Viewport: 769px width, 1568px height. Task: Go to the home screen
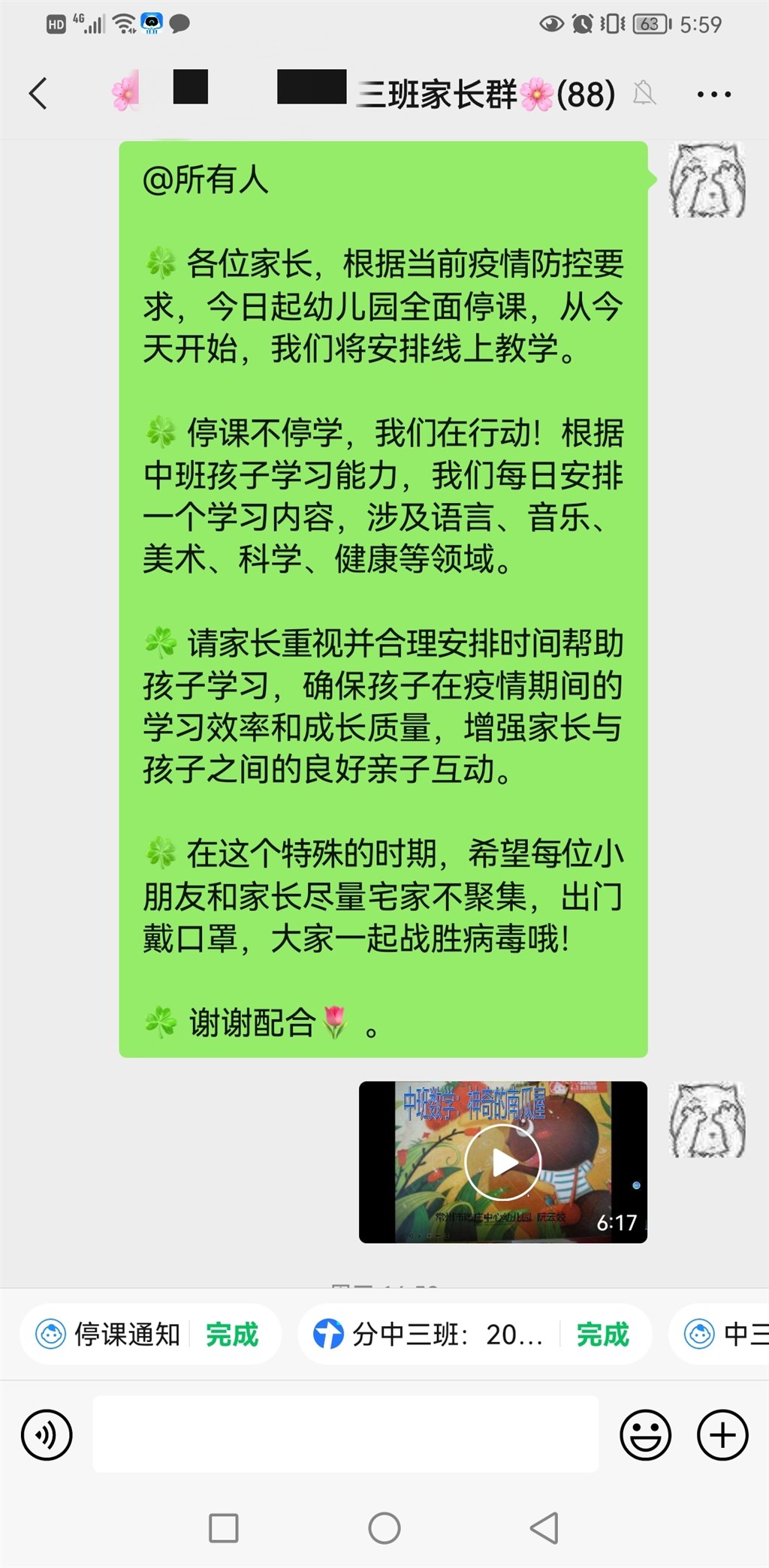[384, 1527]
